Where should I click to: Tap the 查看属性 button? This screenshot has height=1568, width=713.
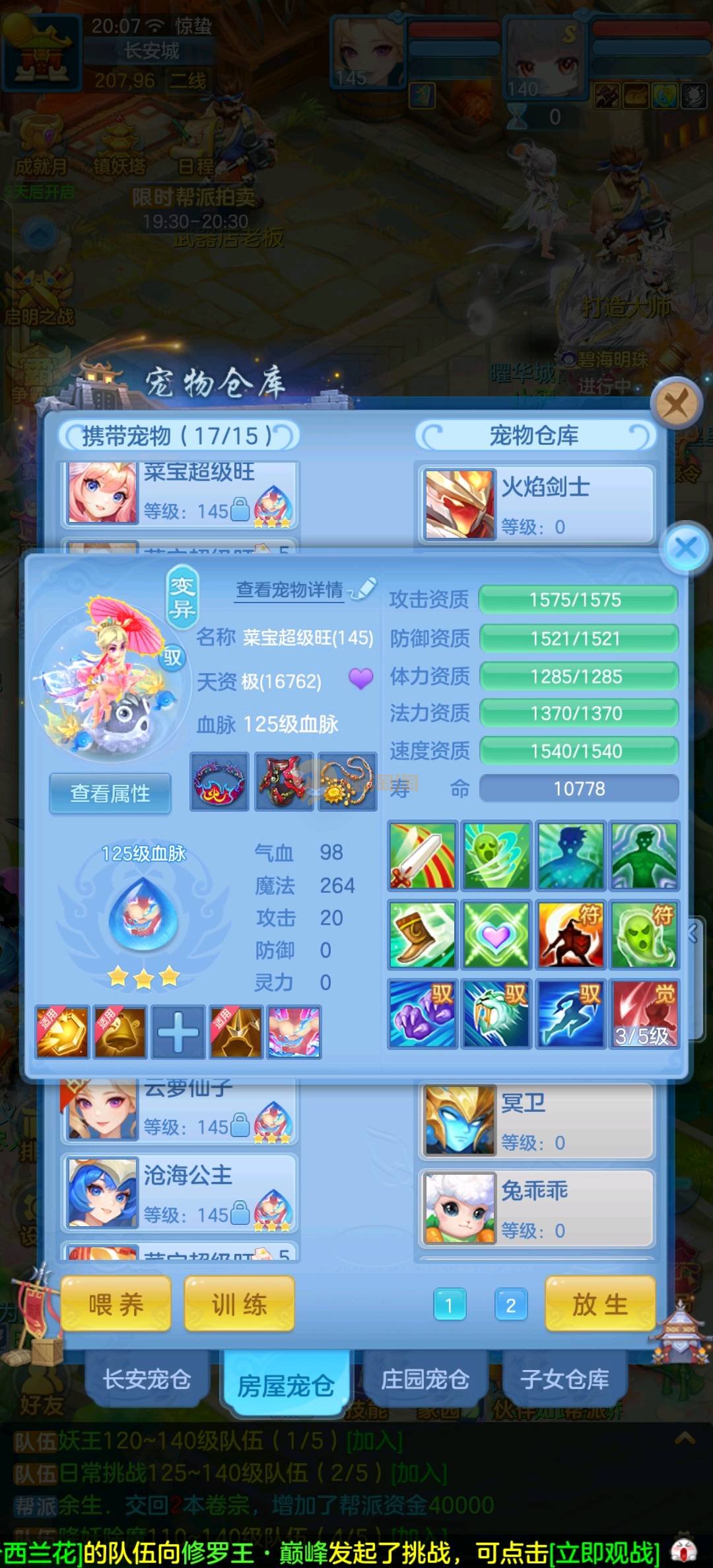[x=110, y=793]
